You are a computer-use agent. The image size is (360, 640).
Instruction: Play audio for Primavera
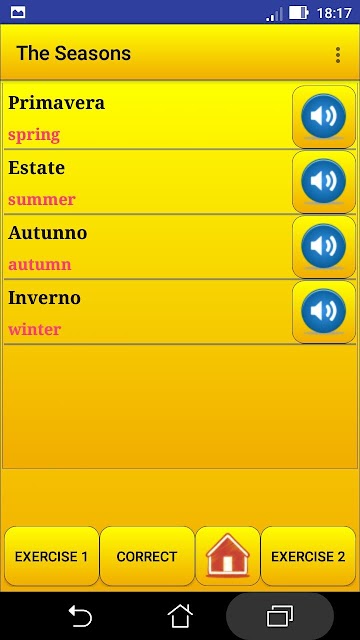[x=324, y=117]
